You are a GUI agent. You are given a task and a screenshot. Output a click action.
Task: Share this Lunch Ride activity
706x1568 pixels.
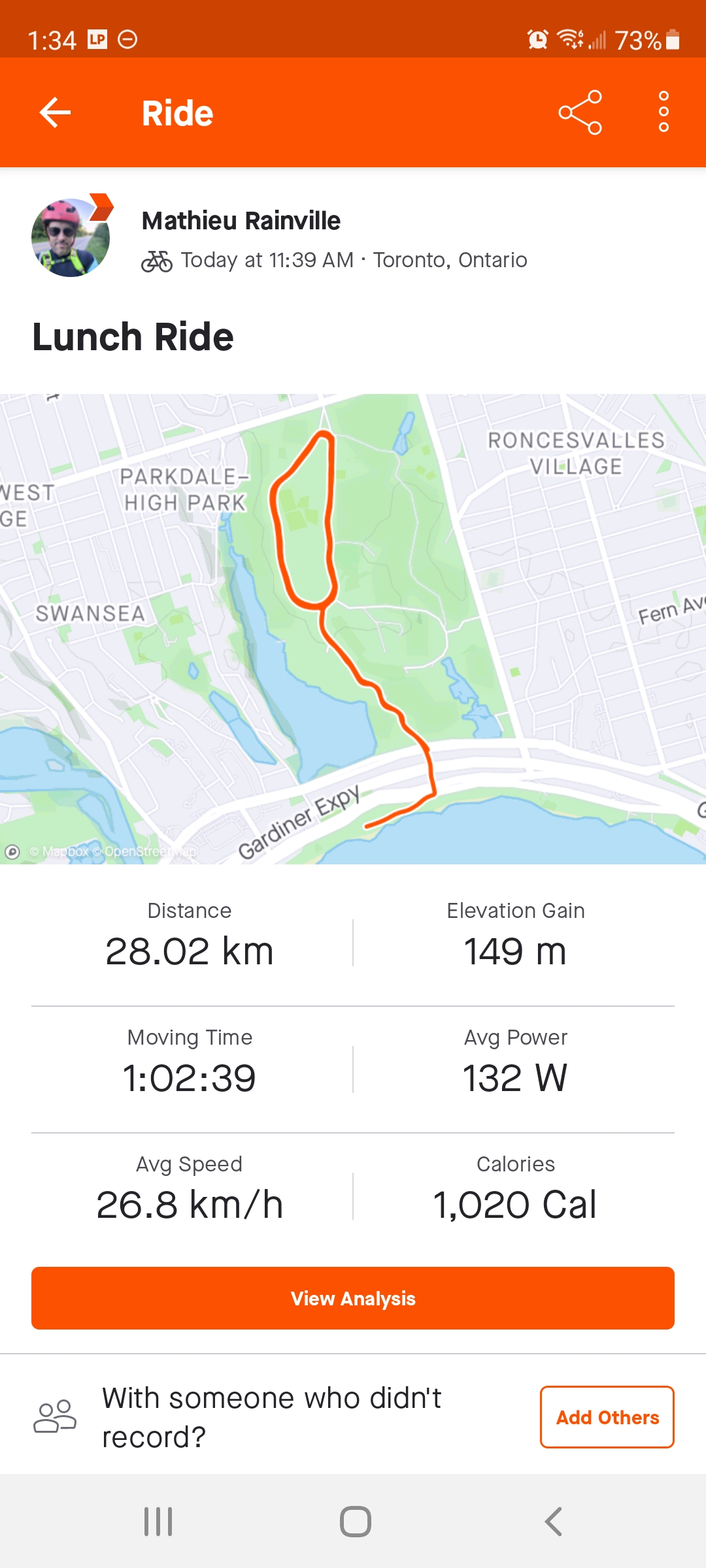pyautogui.click(x=580, y=112)
